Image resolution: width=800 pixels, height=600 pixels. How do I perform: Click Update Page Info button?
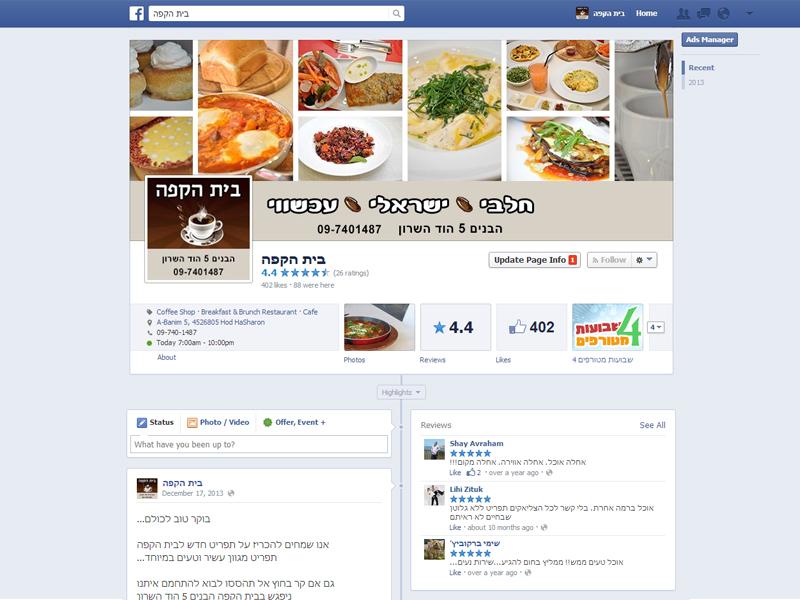tap(534, 260)
